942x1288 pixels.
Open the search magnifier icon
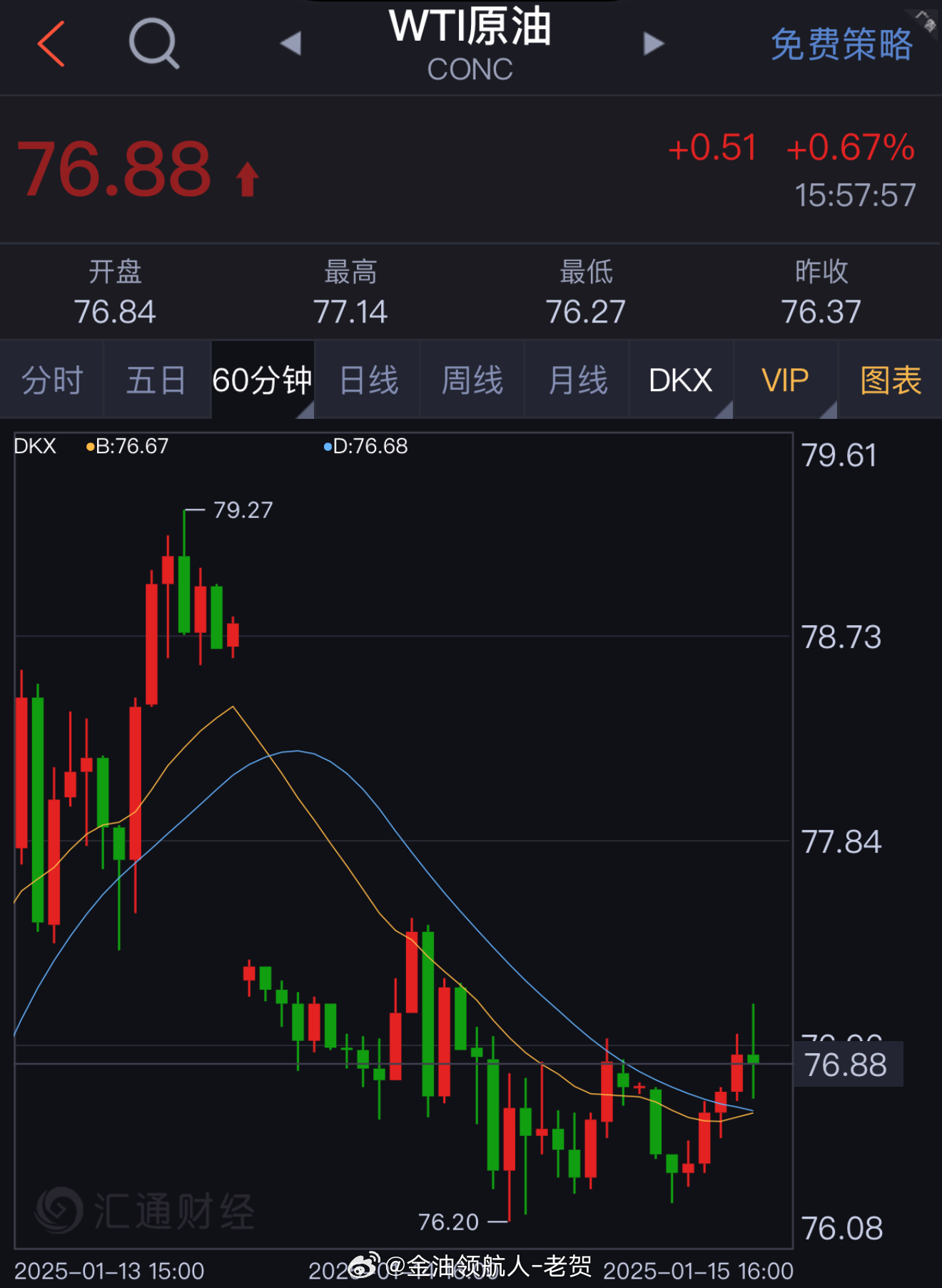153,44
